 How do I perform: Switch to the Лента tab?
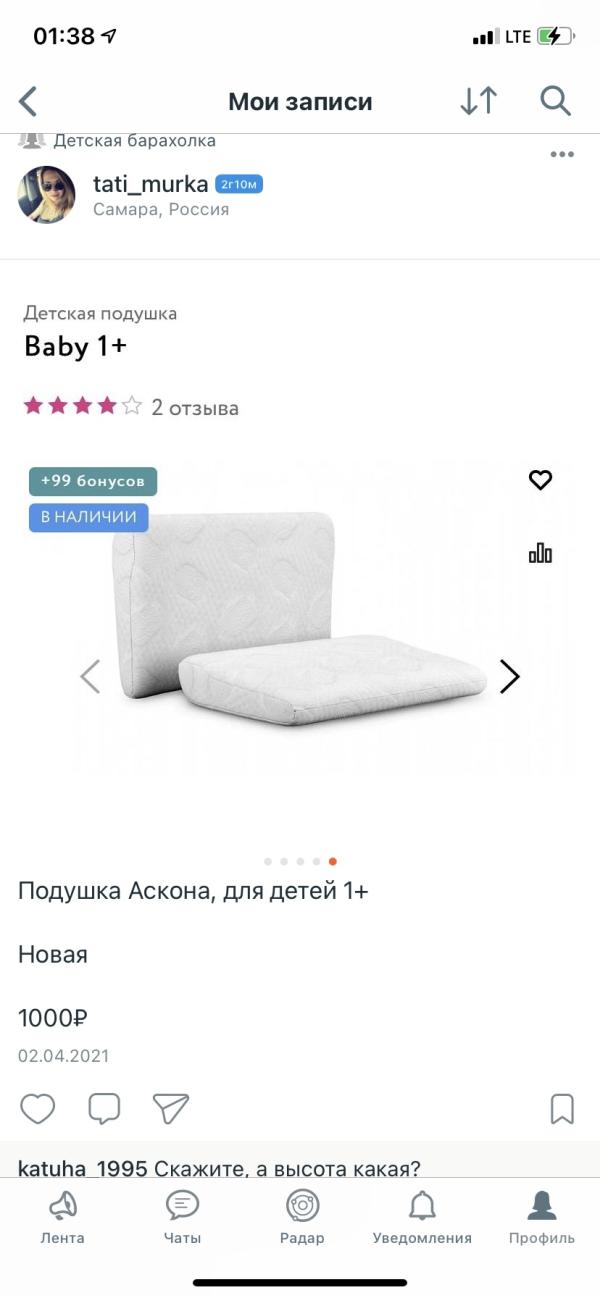(x=62, y=1216)
